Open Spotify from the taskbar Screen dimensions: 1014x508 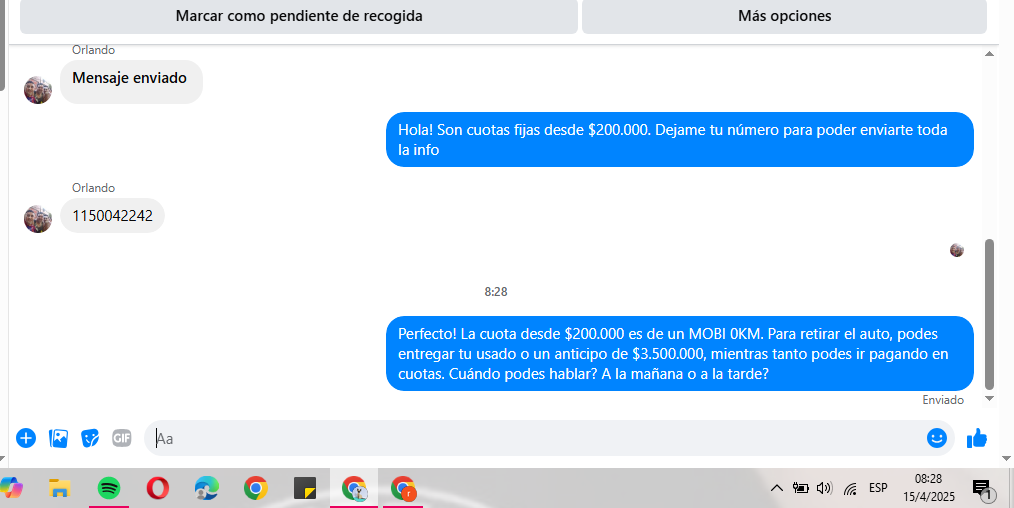pyautogui.click(x=109, y=488)
